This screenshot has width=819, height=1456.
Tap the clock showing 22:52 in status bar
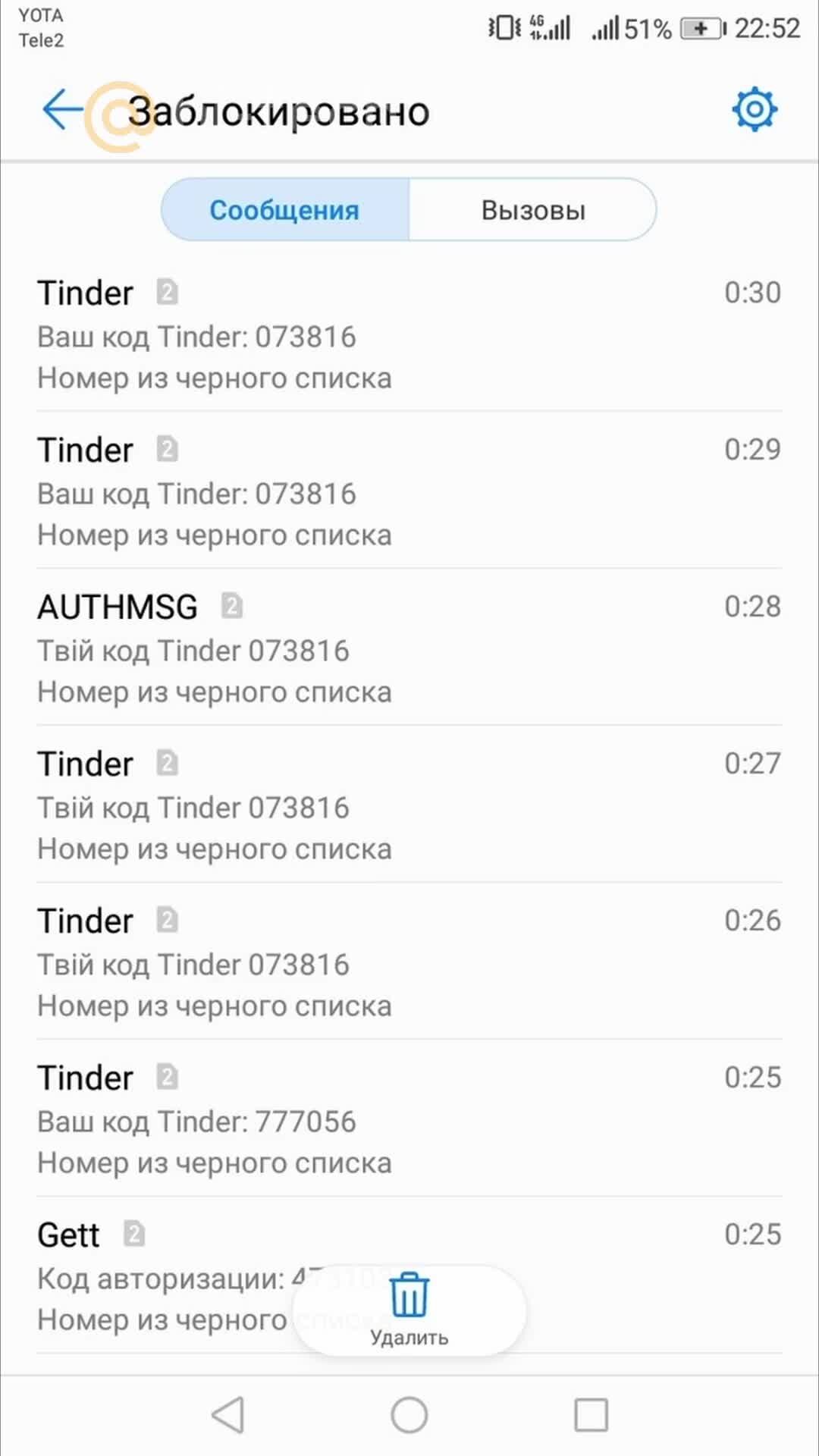click(766, 28)
